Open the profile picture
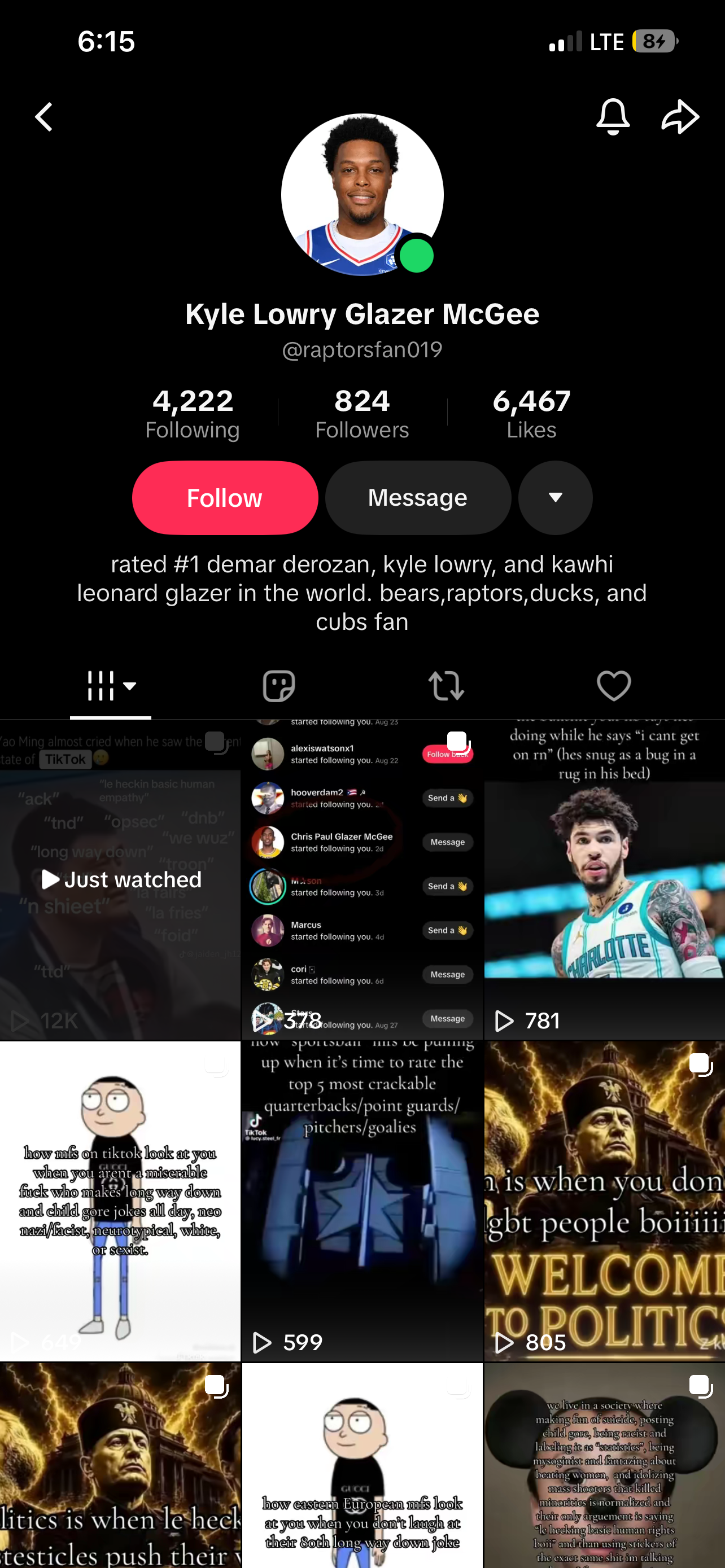This screenshot has height=1568, width=725. click(x=362, y=195)
